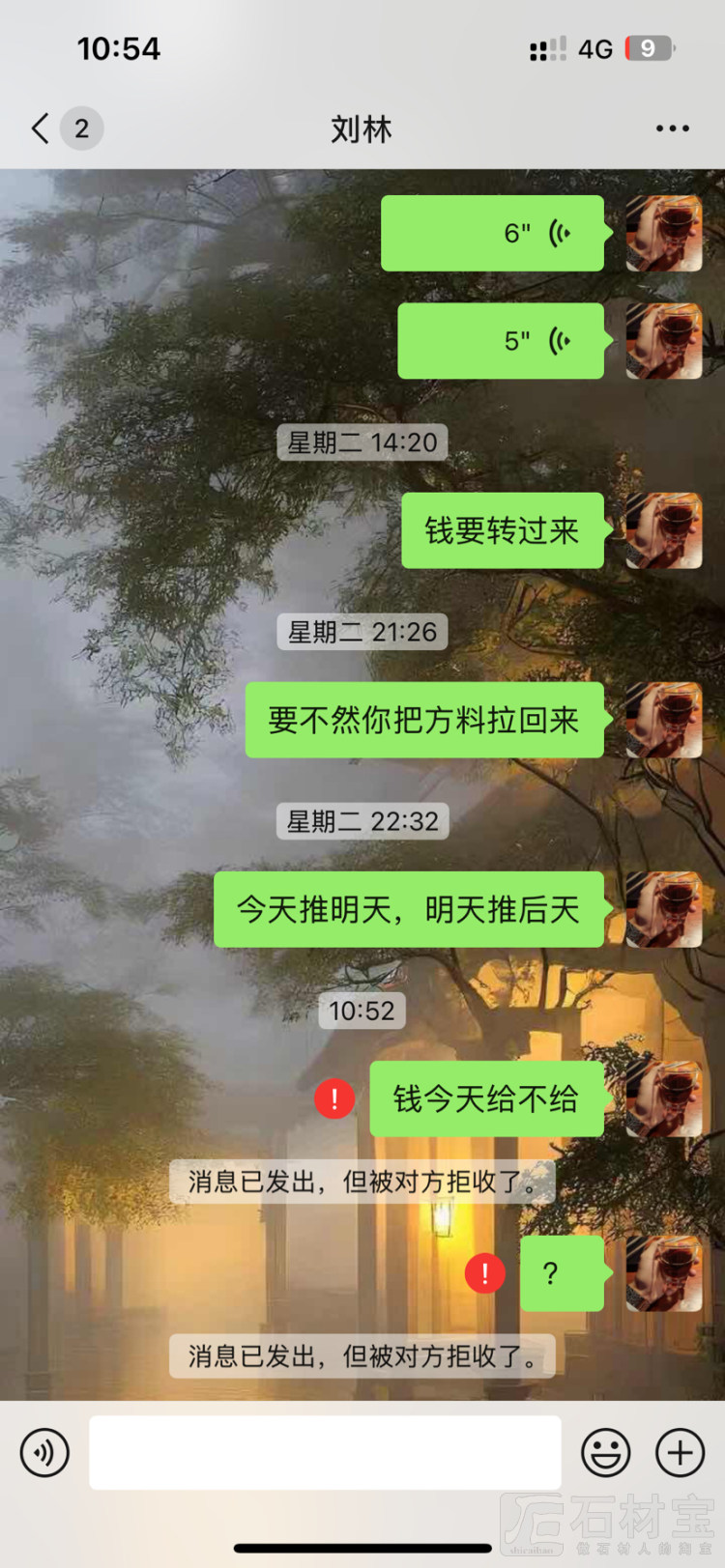Tap the red resend icon beside the ? message
725x1568 pixels.
(485, 1273)
